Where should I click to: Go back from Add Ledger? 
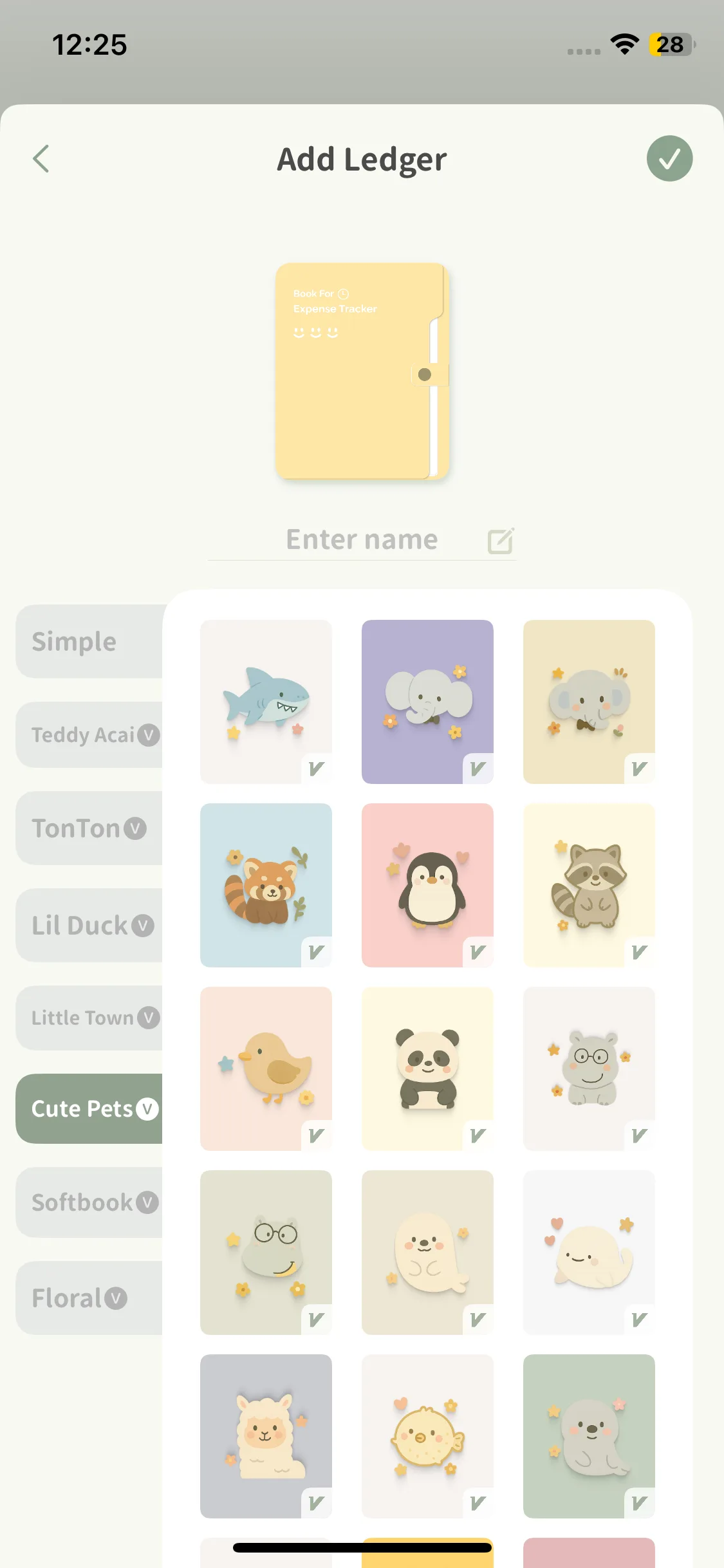[x=41, y=158]
